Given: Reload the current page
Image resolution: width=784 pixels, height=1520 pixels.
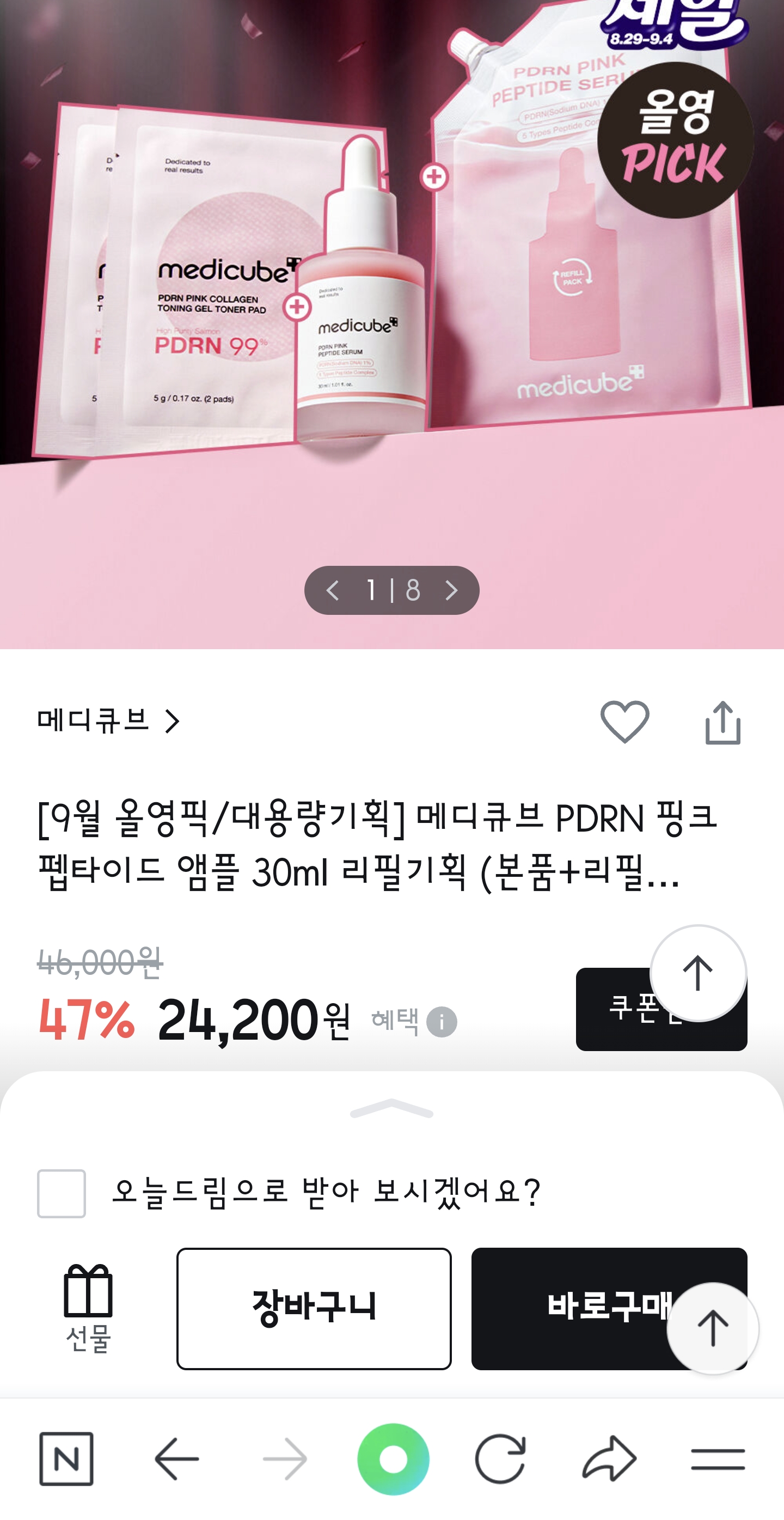Looking at the screenshot, I should point(500,1458).
